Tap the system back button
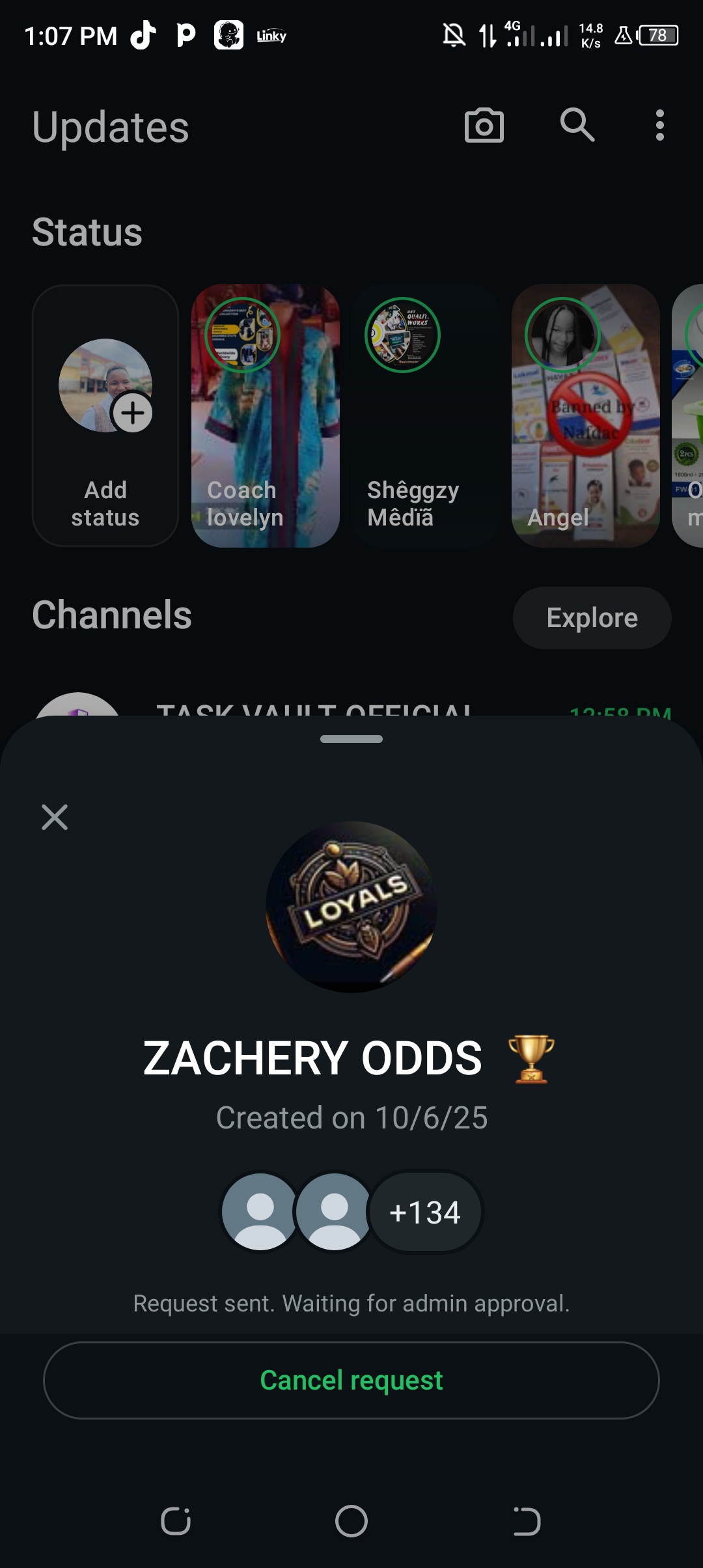 click(x=527, y=1521)
